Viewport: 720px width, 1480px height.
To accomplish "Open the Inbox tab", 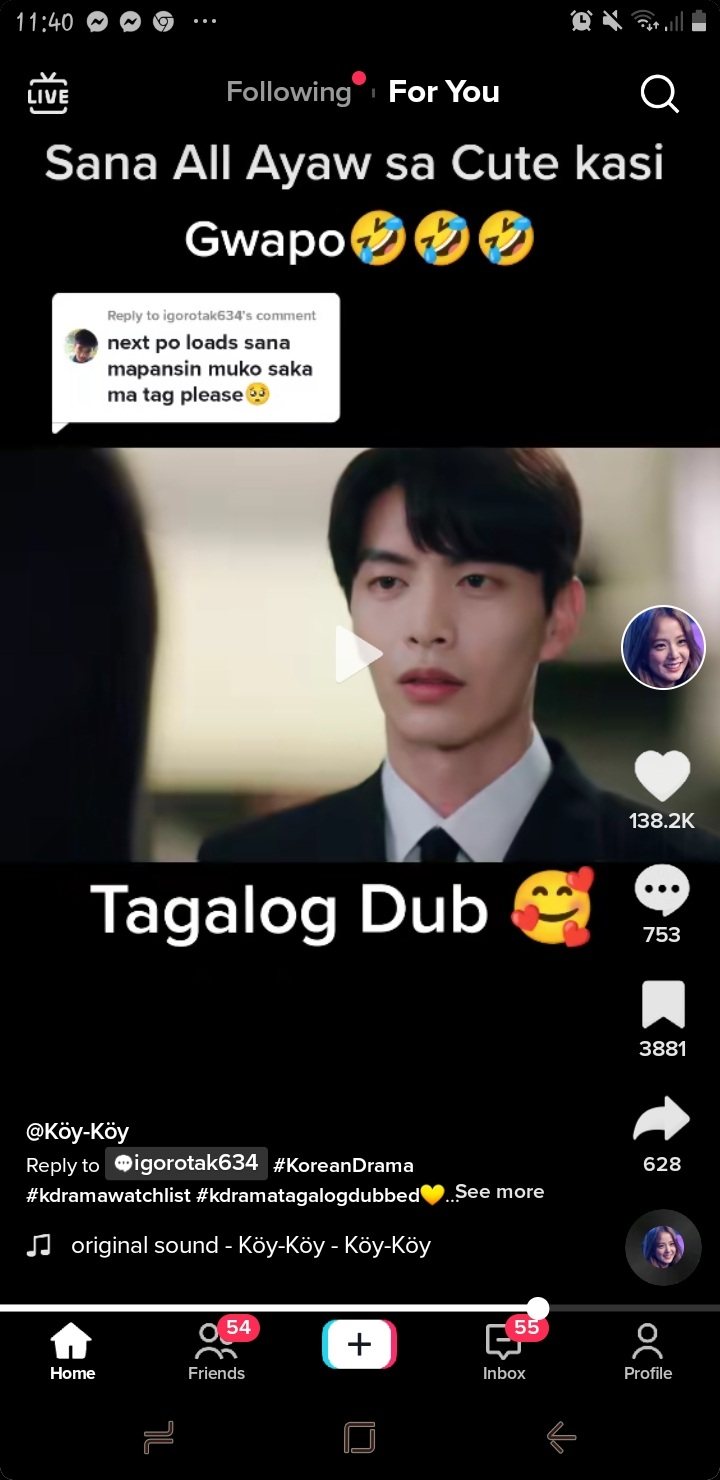I will [x=504, y=1350].
